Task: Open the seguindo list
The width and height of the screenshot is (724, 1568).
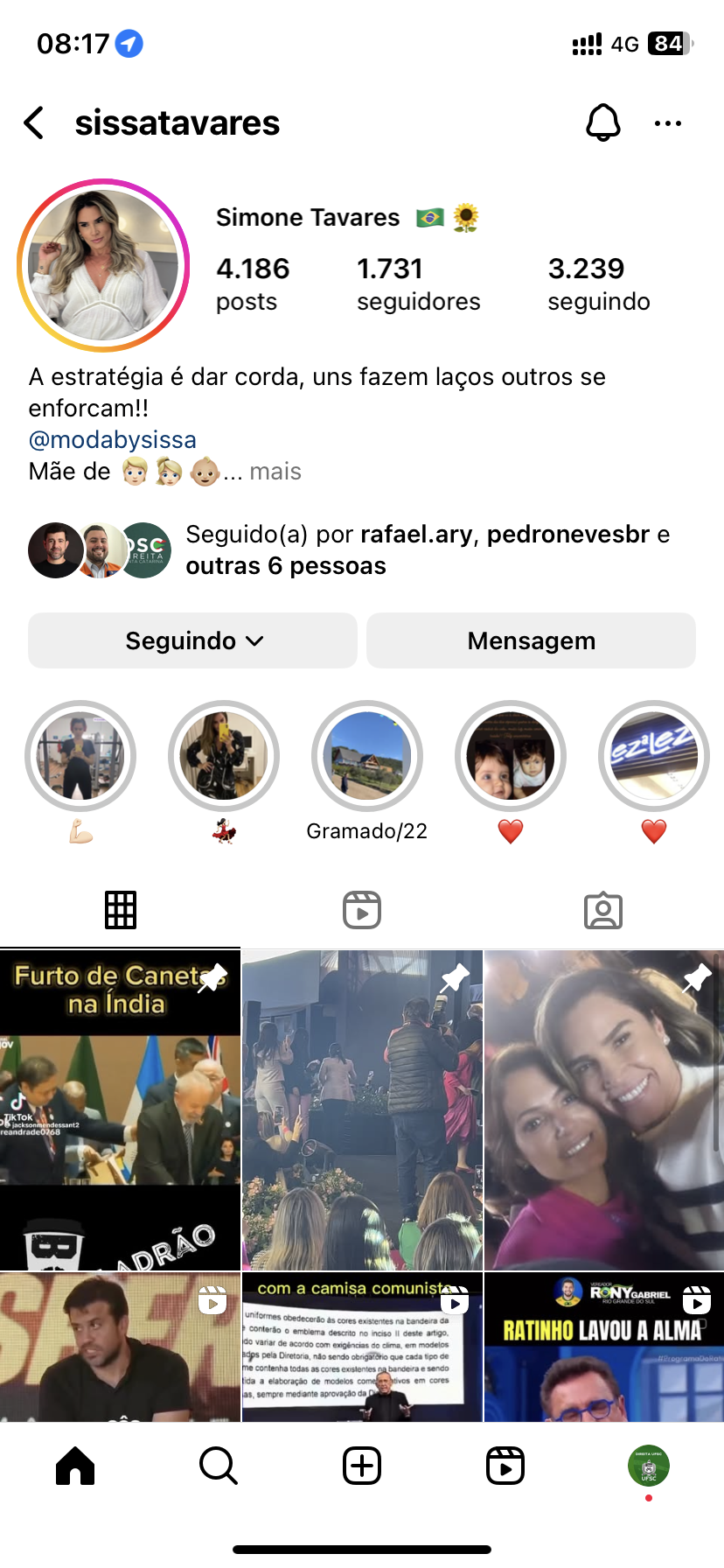Action: pyautogui.click(x=598, y=283)
